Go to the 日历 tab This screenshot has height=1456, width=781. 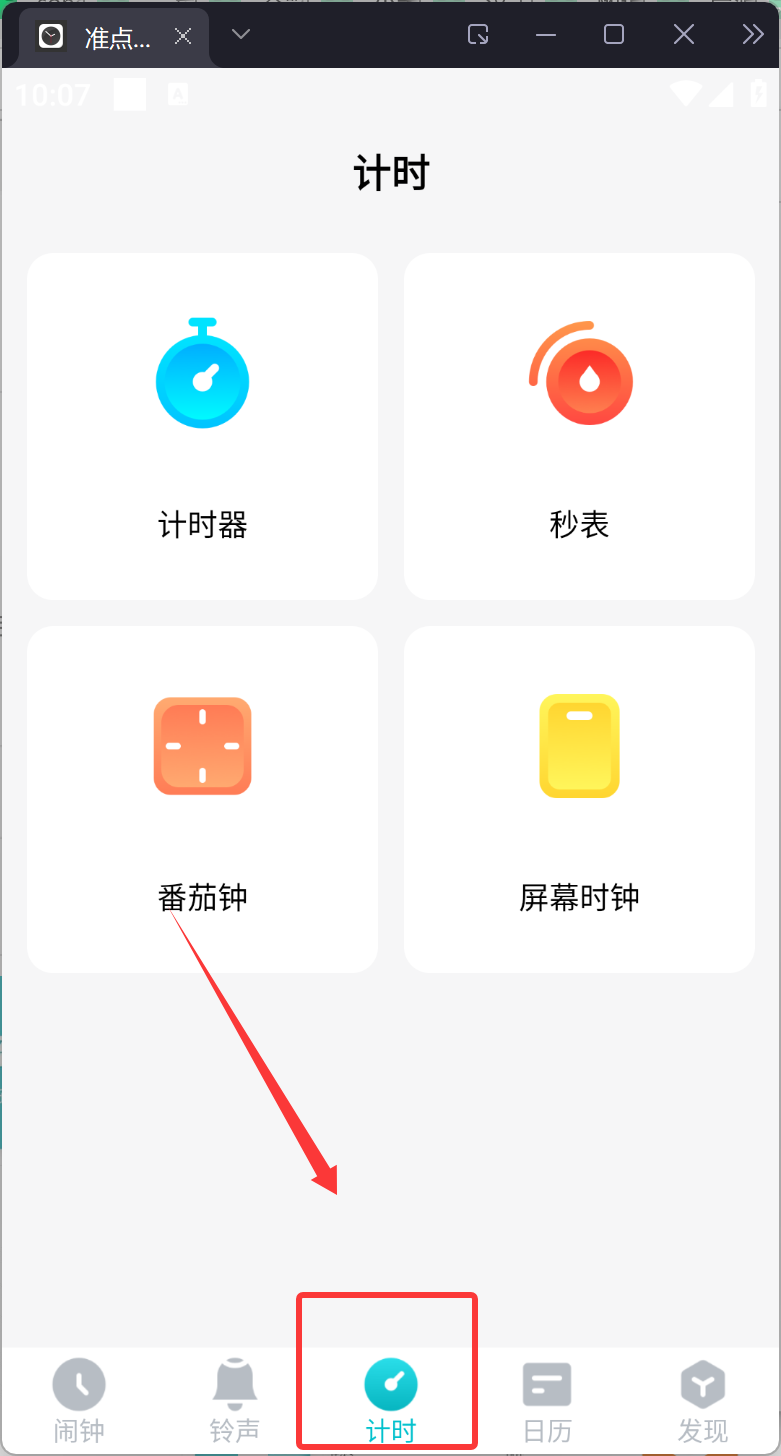click(x=547, y=1400)
